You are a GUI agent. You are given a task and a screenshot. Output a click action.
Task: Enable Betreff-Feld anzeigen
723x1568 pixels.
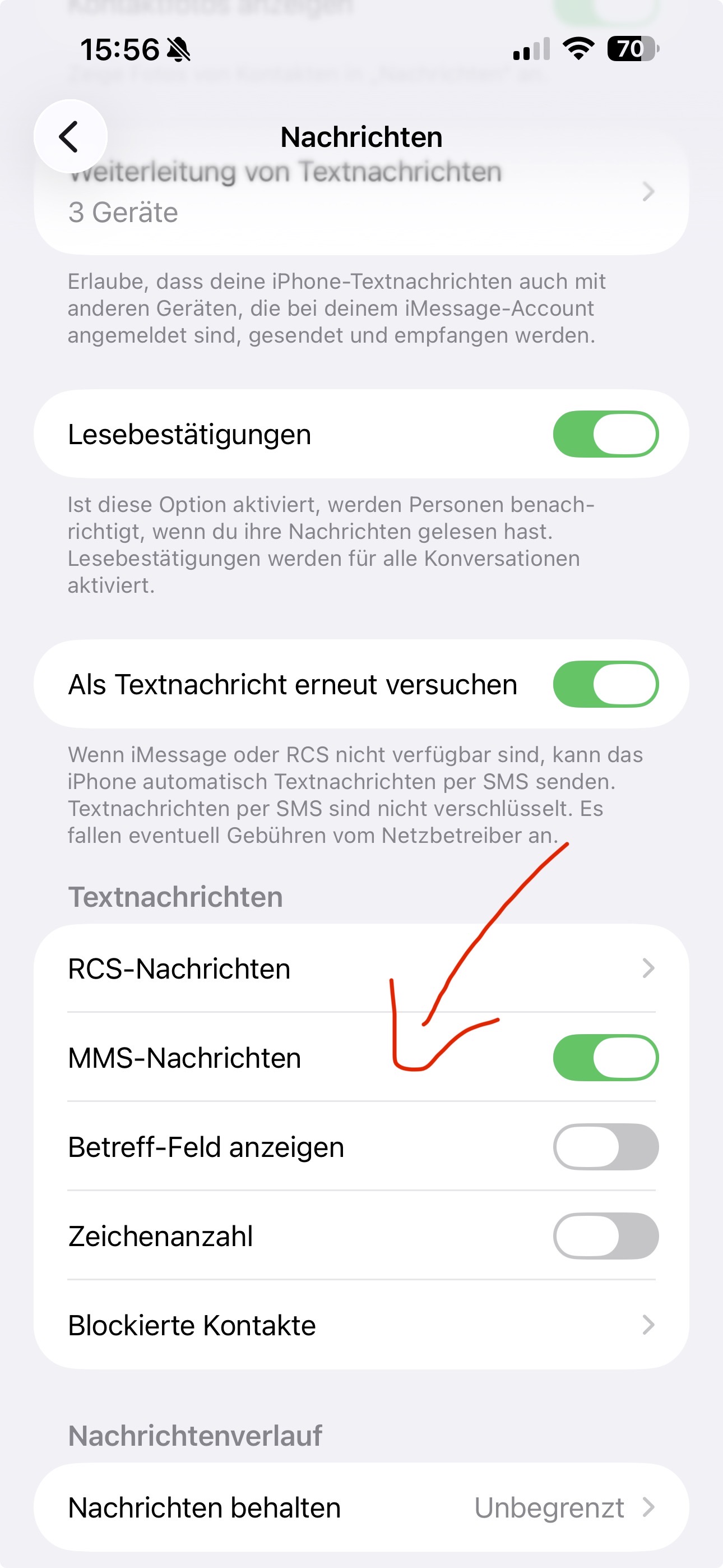coord(605,1147)
